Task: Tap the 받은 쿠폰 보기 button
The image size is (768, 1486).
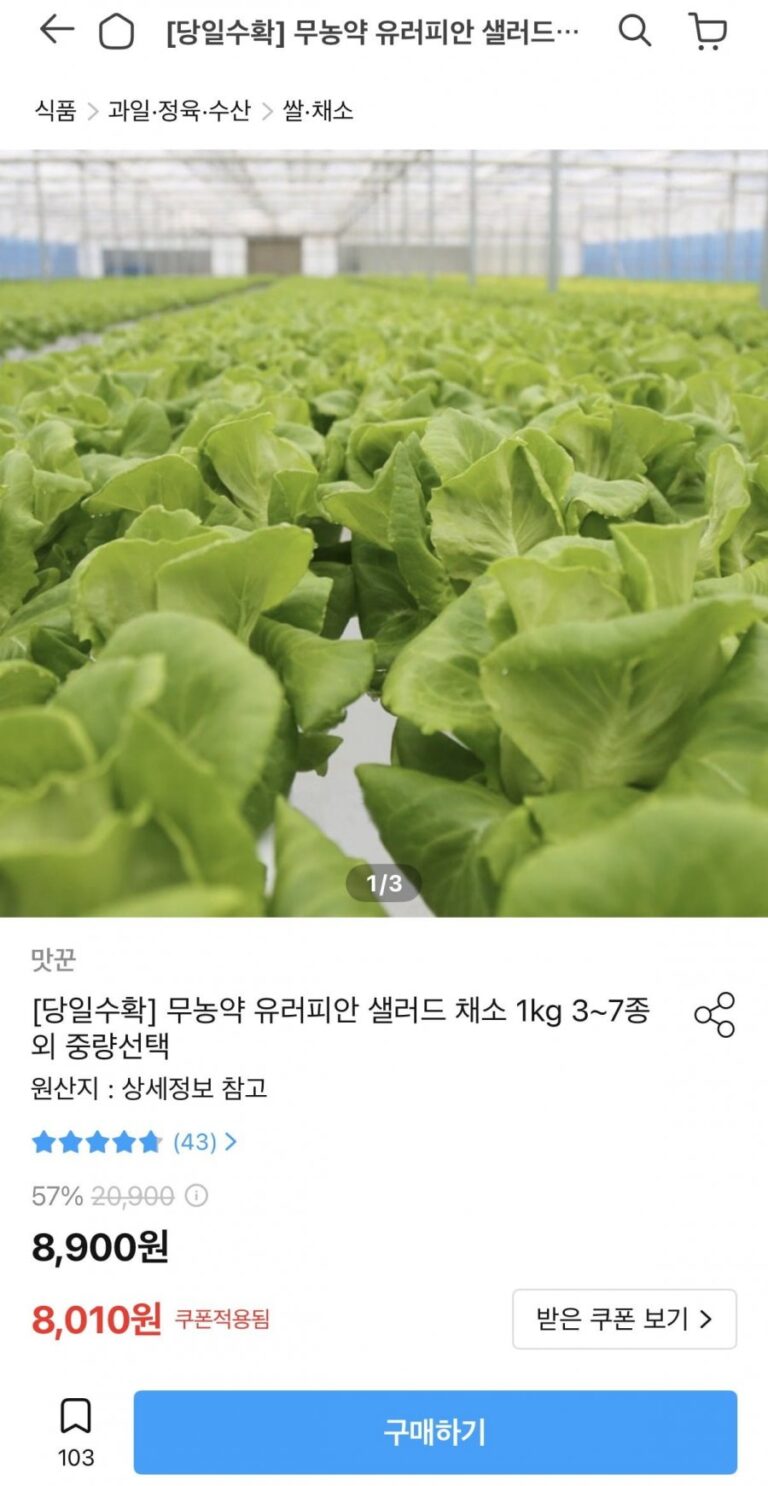Action: 624,1319
